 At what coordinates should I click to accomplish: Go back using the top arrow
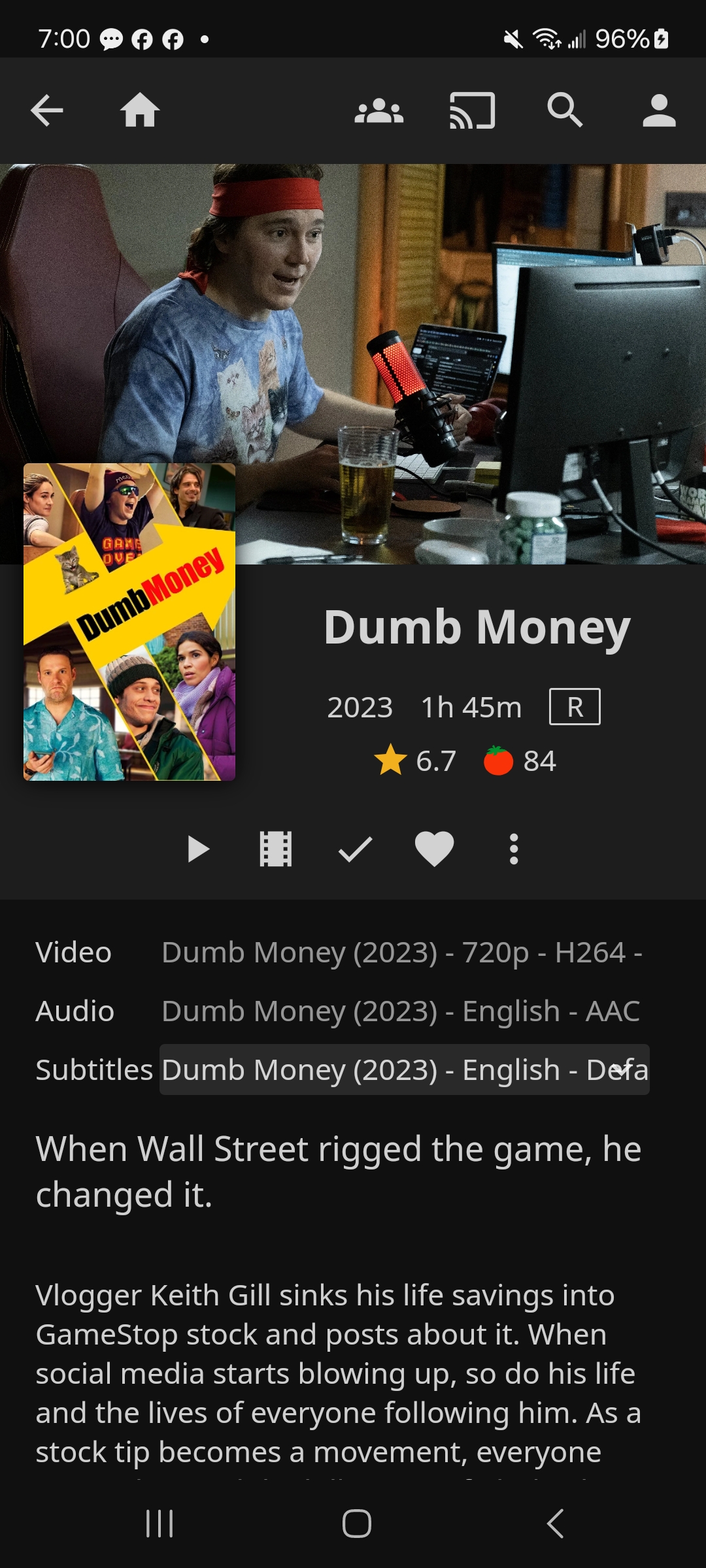[x=47, y=110]
